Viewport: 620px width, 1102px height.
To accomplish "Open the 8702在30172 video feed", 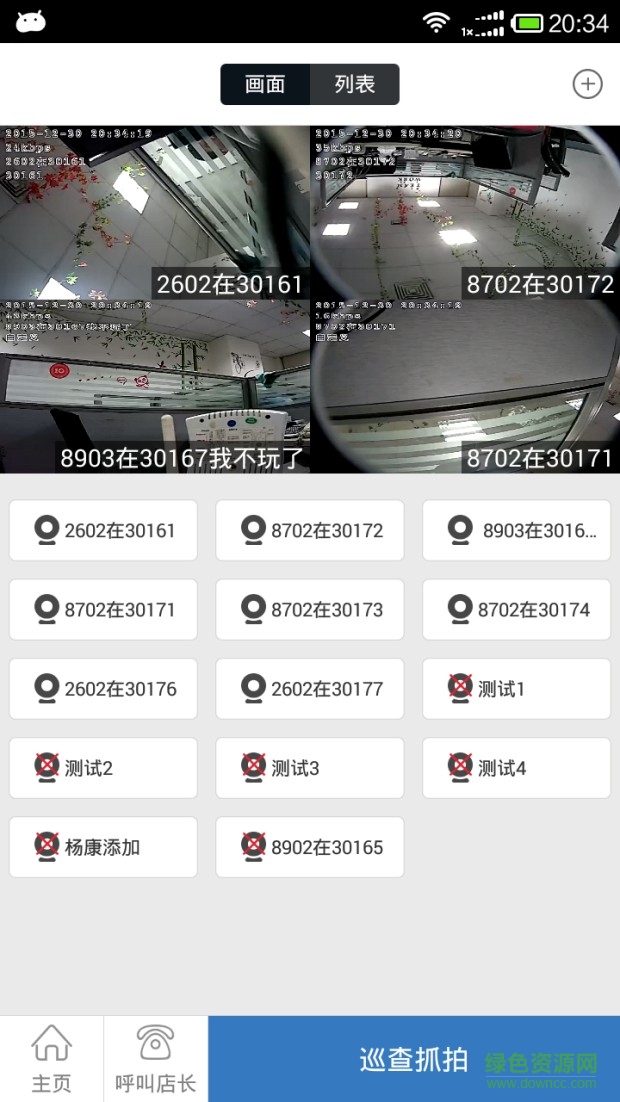I will point(465,212).
